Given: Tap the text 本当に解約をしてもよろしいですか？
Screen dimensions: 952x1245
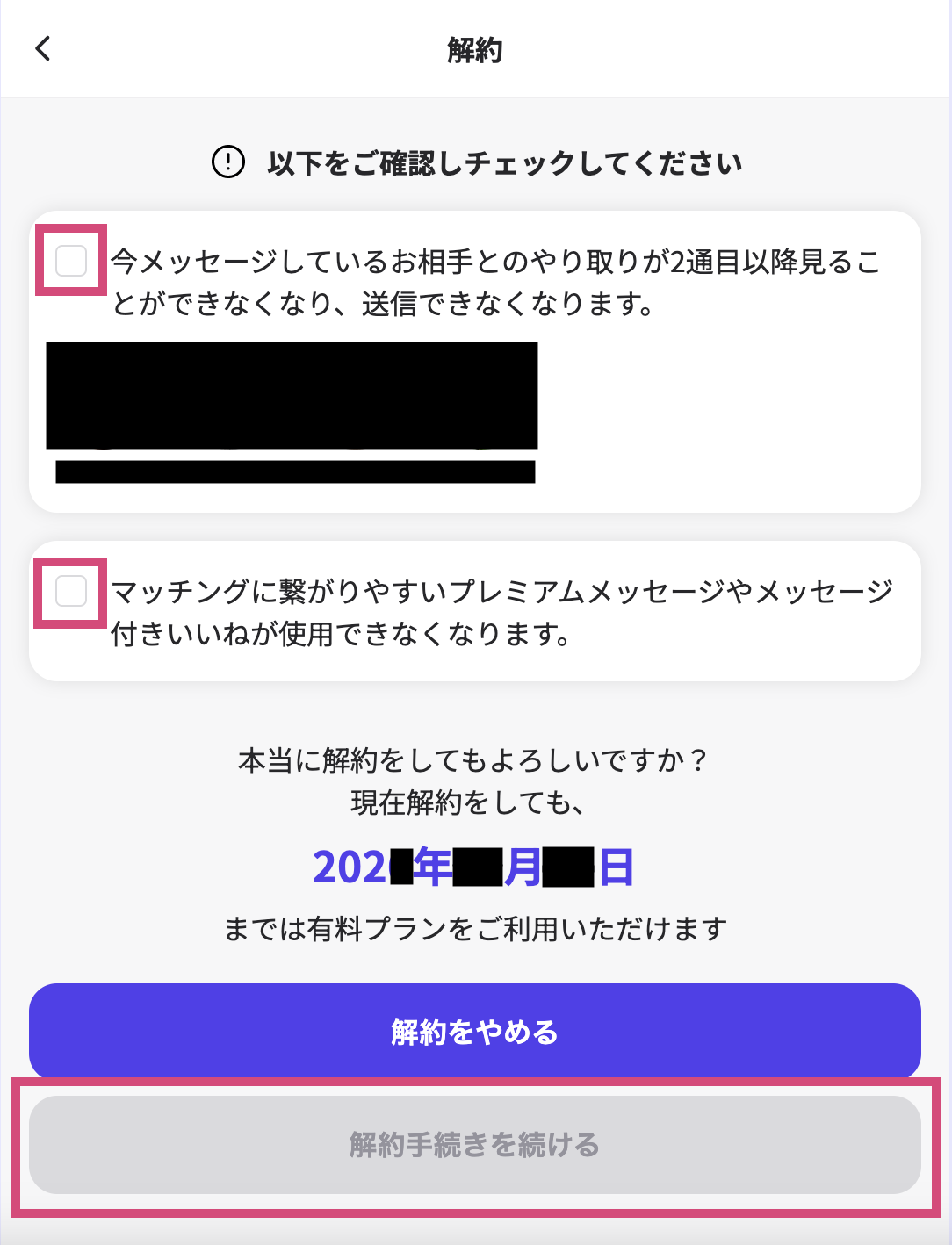Looking at the screenshot, I should click(x=475, y=760).
